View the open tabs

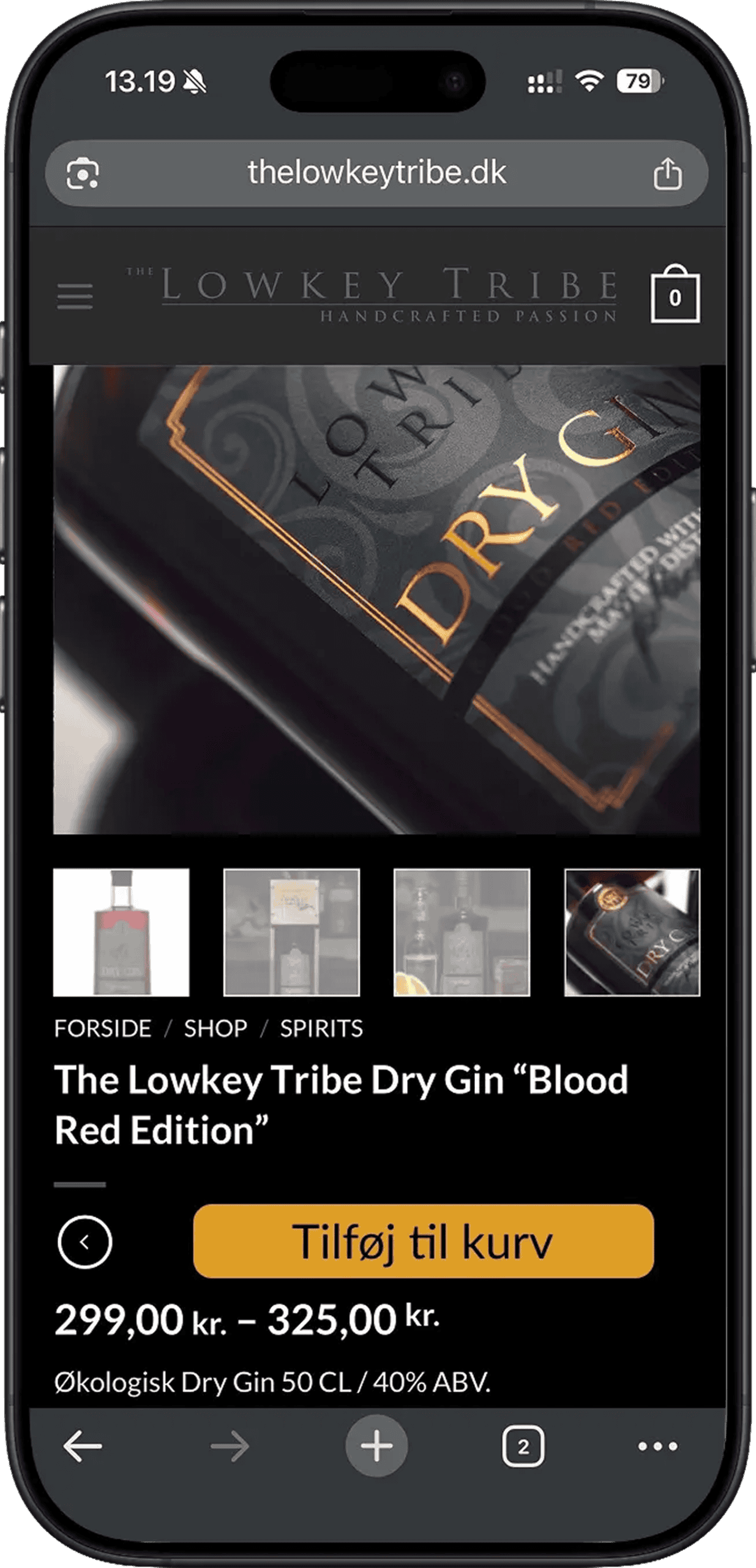[523, 1446]
